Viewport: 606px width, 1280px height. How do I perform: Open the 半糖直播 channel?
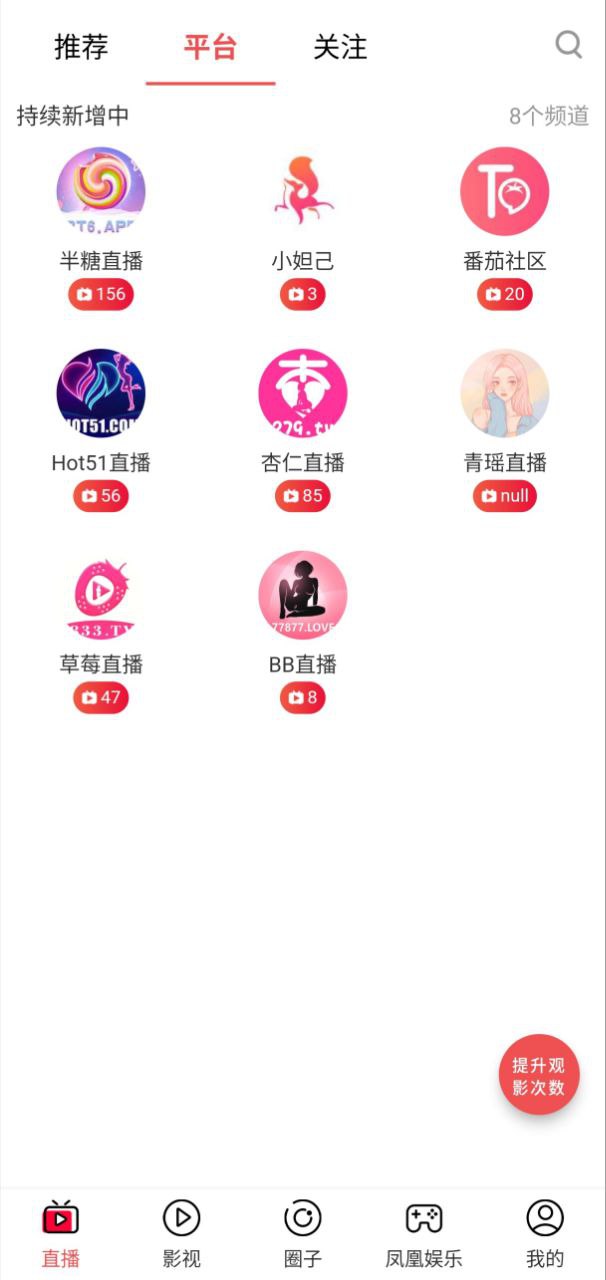coord(101,192)
